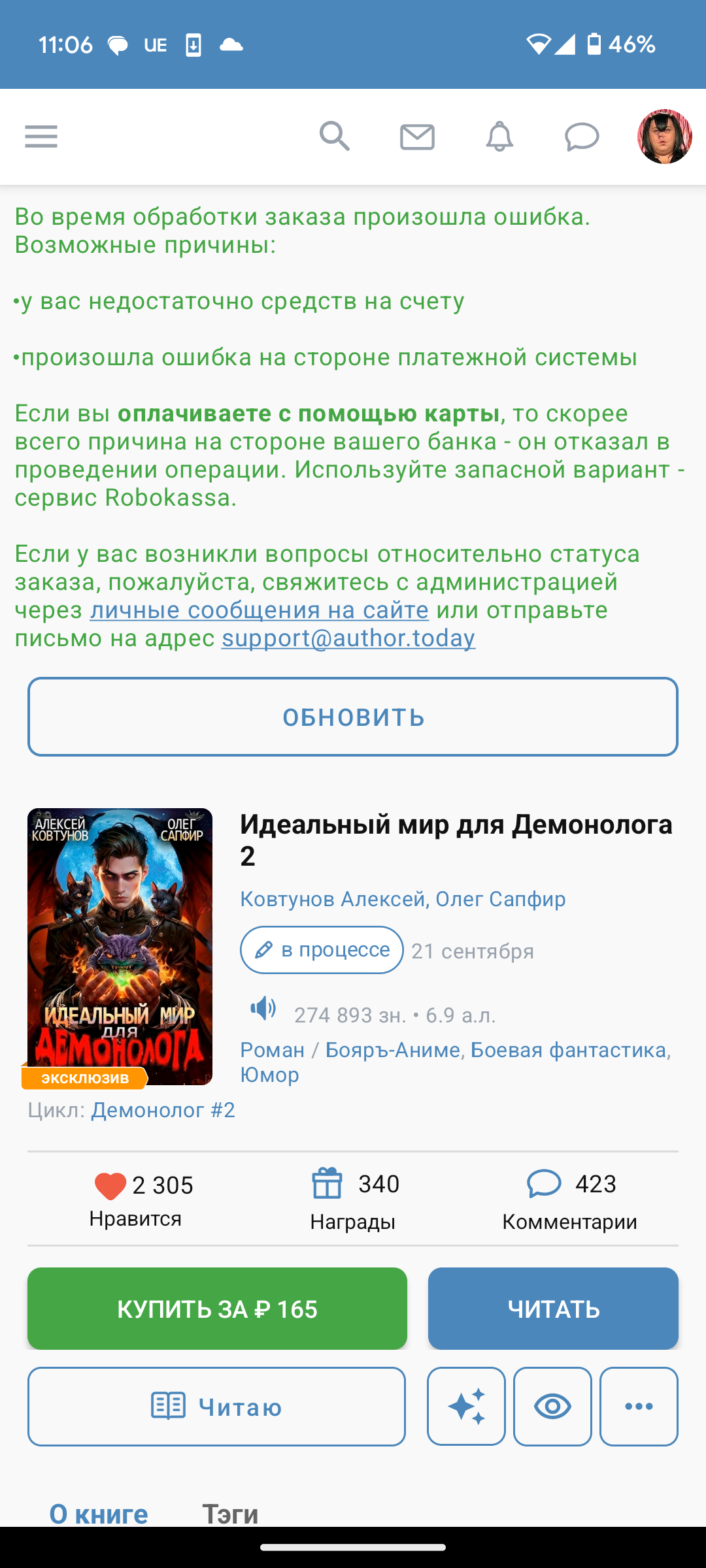706x1568 pixels.
Task: Tap the ОБНОВИТЬ button
Action: tap(353, 717)
